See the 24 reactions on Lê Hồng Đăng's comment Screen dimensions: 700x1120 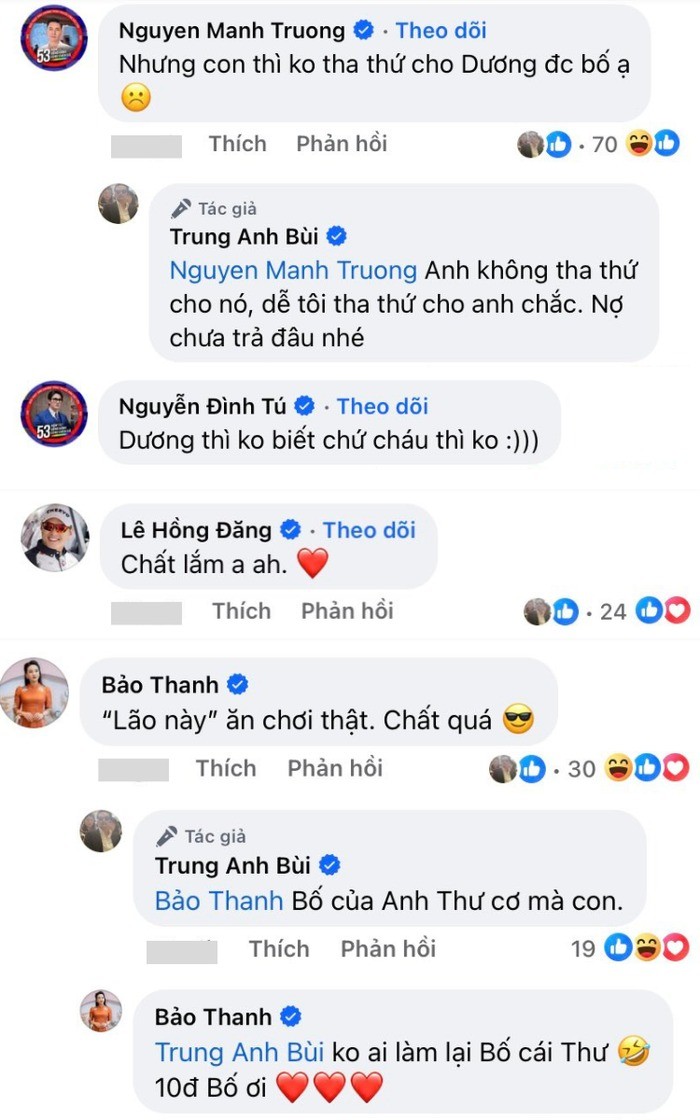(611, 611)
